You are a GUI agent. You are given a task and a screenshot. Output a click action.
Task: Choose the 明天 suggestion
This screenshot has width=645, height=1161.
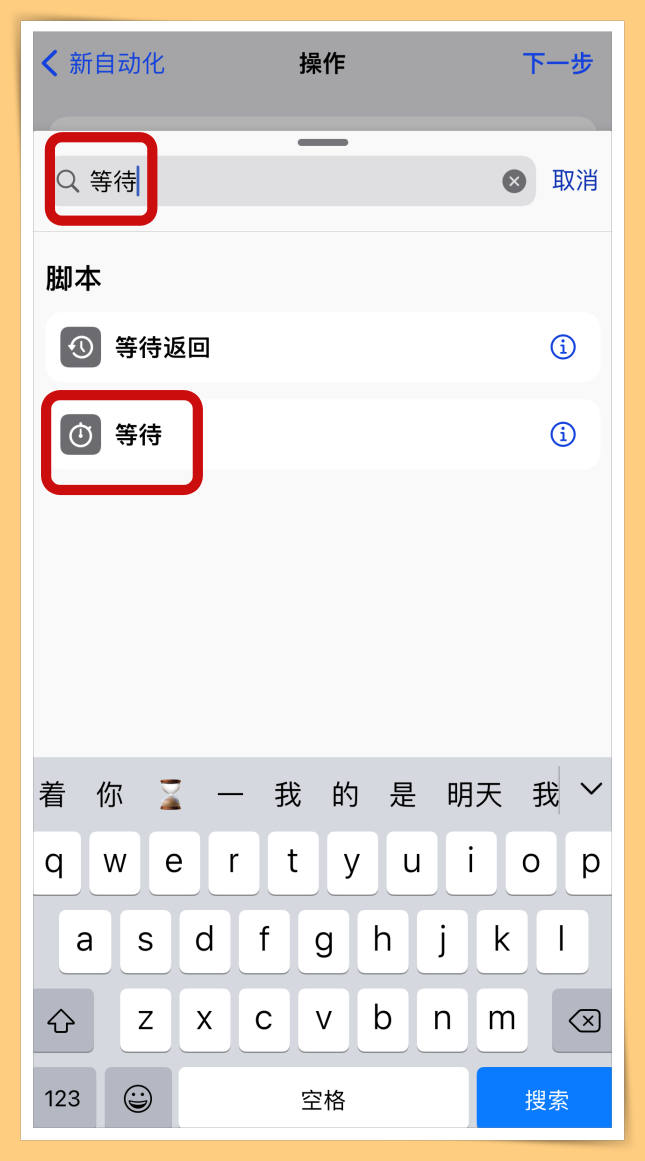474,795
